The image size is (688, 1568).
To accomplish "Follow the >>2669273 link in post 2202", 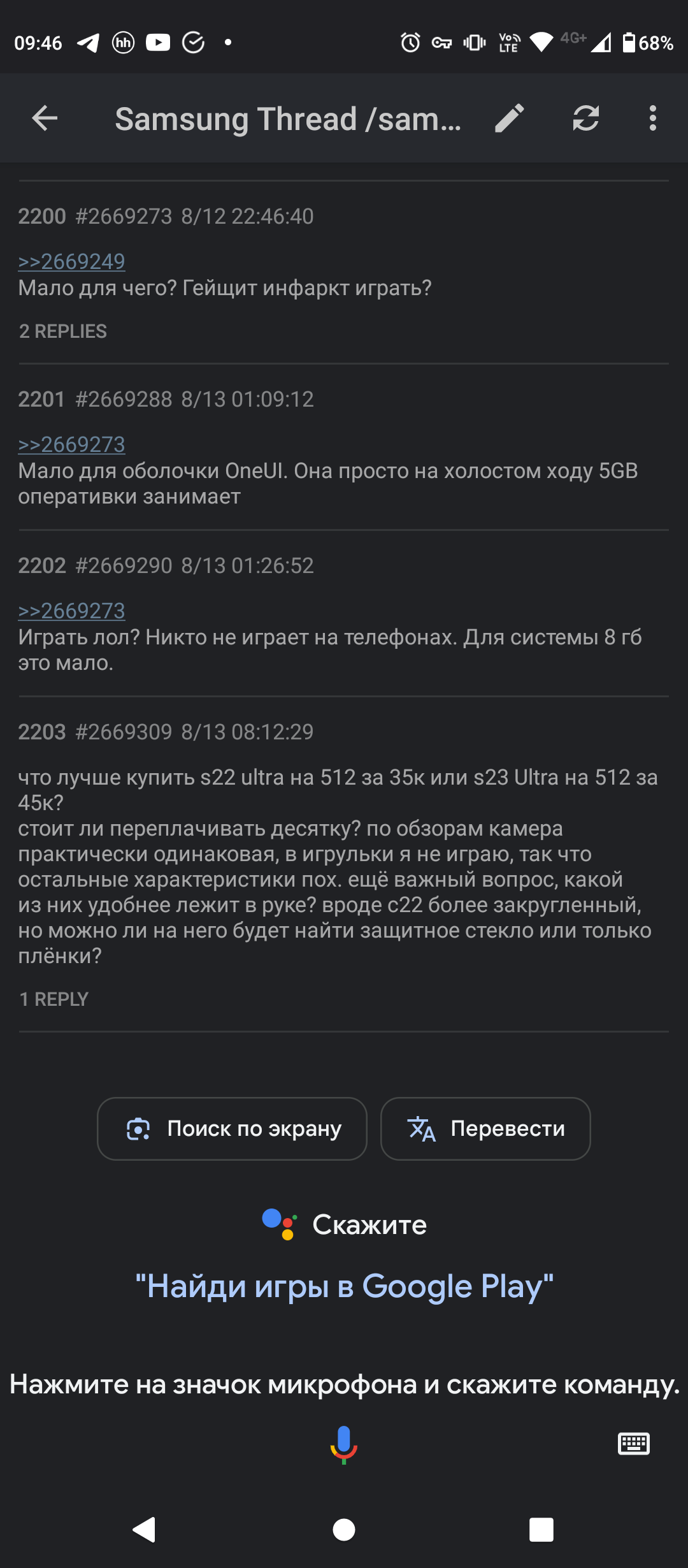I will coord(71,611).
